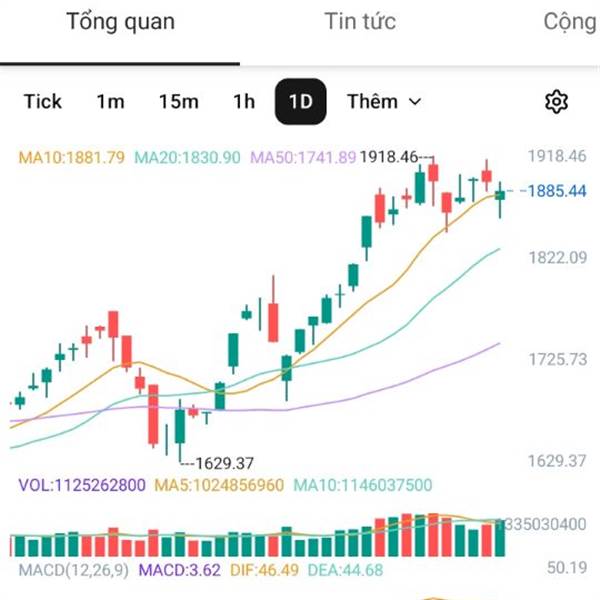Select the Cộng tab
The width and height of the screenshot is (600, 600).
[x=571, y=22]
